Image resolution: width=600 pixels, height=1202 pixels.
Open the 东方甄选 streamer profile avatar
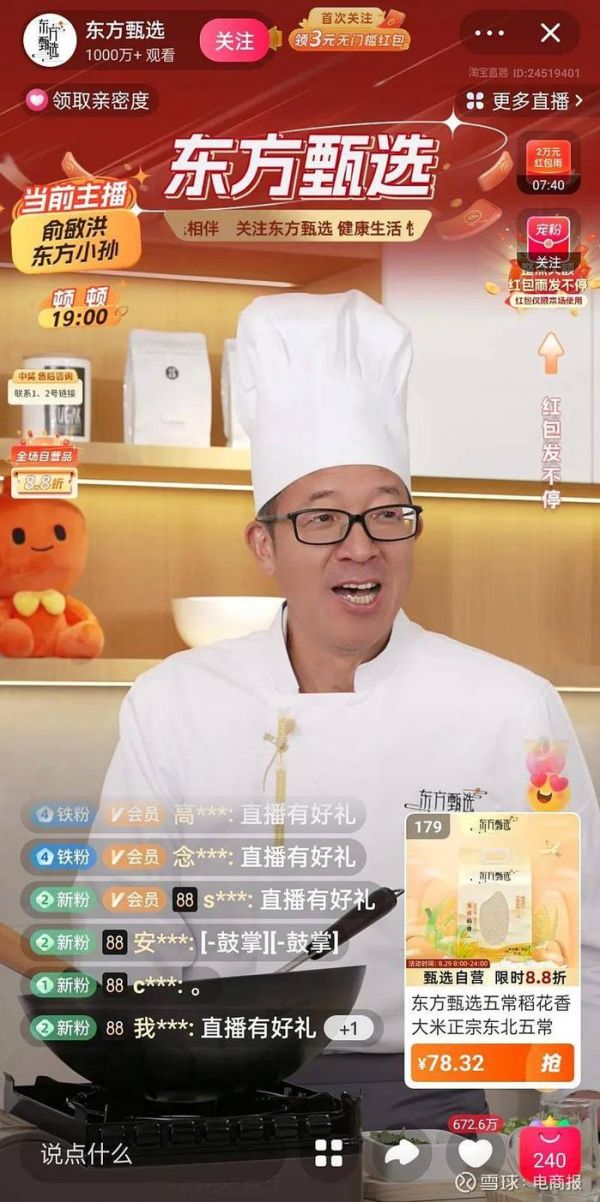tap(49, 40)
